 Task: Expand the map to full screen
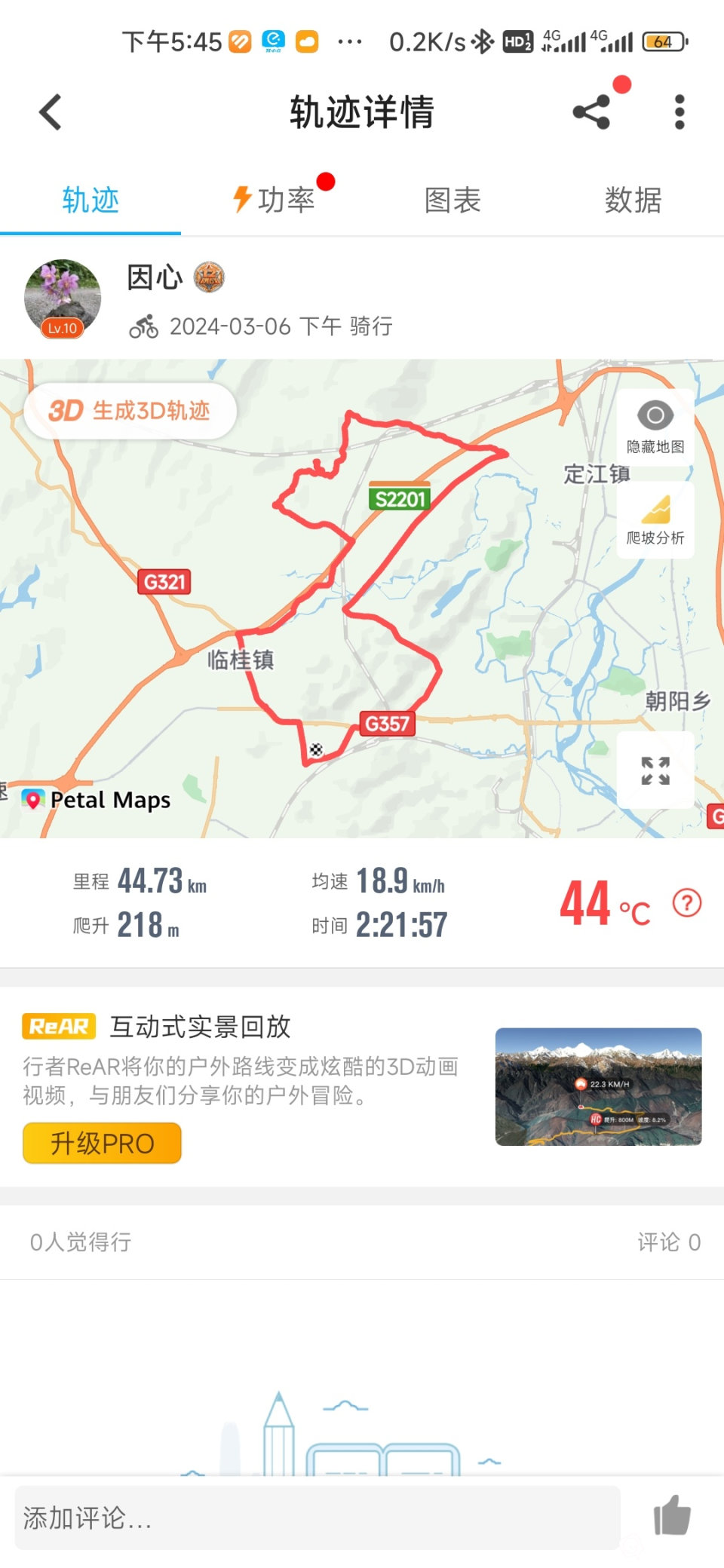[x=655, y=770]
